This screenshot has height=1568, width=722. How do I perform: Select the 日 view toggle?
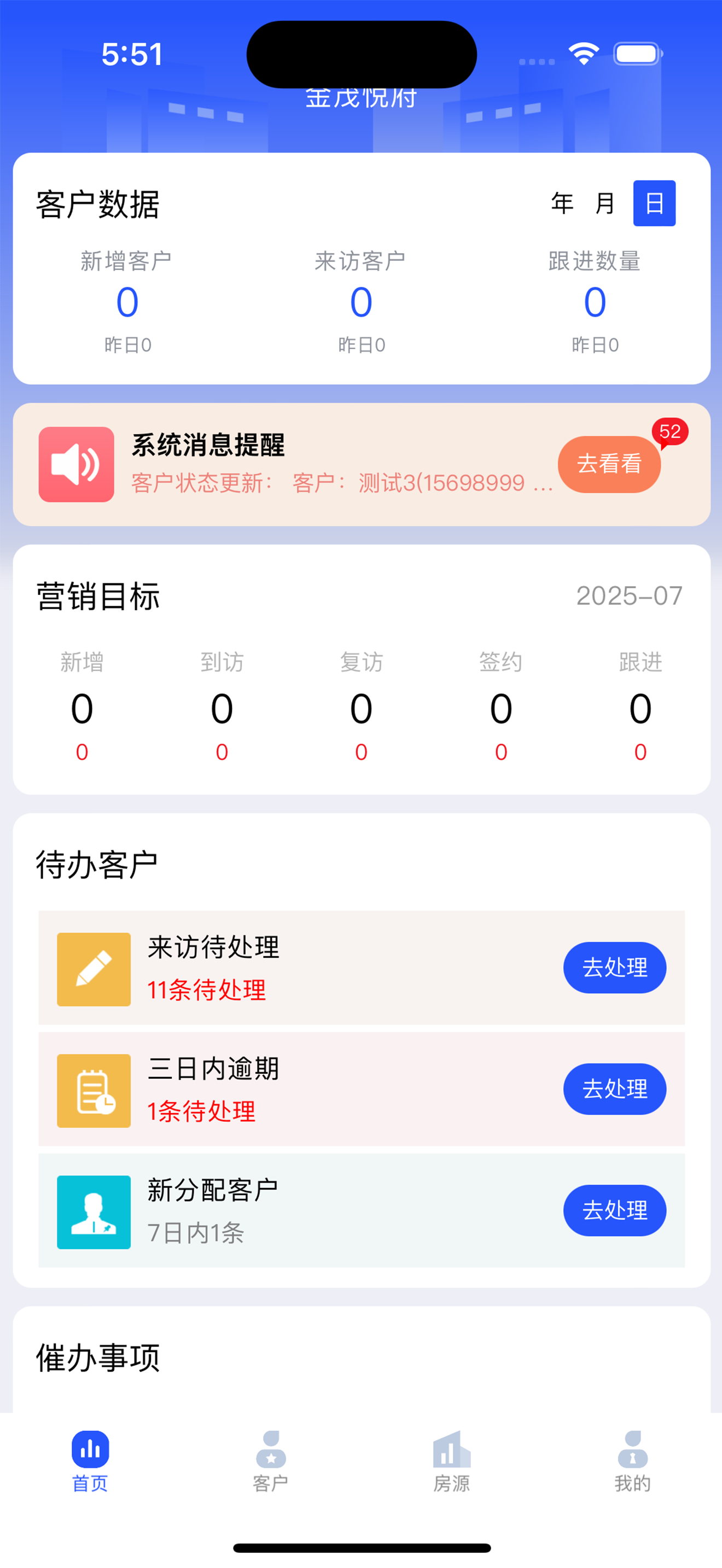pyautogui.click(x=653, y=203)
